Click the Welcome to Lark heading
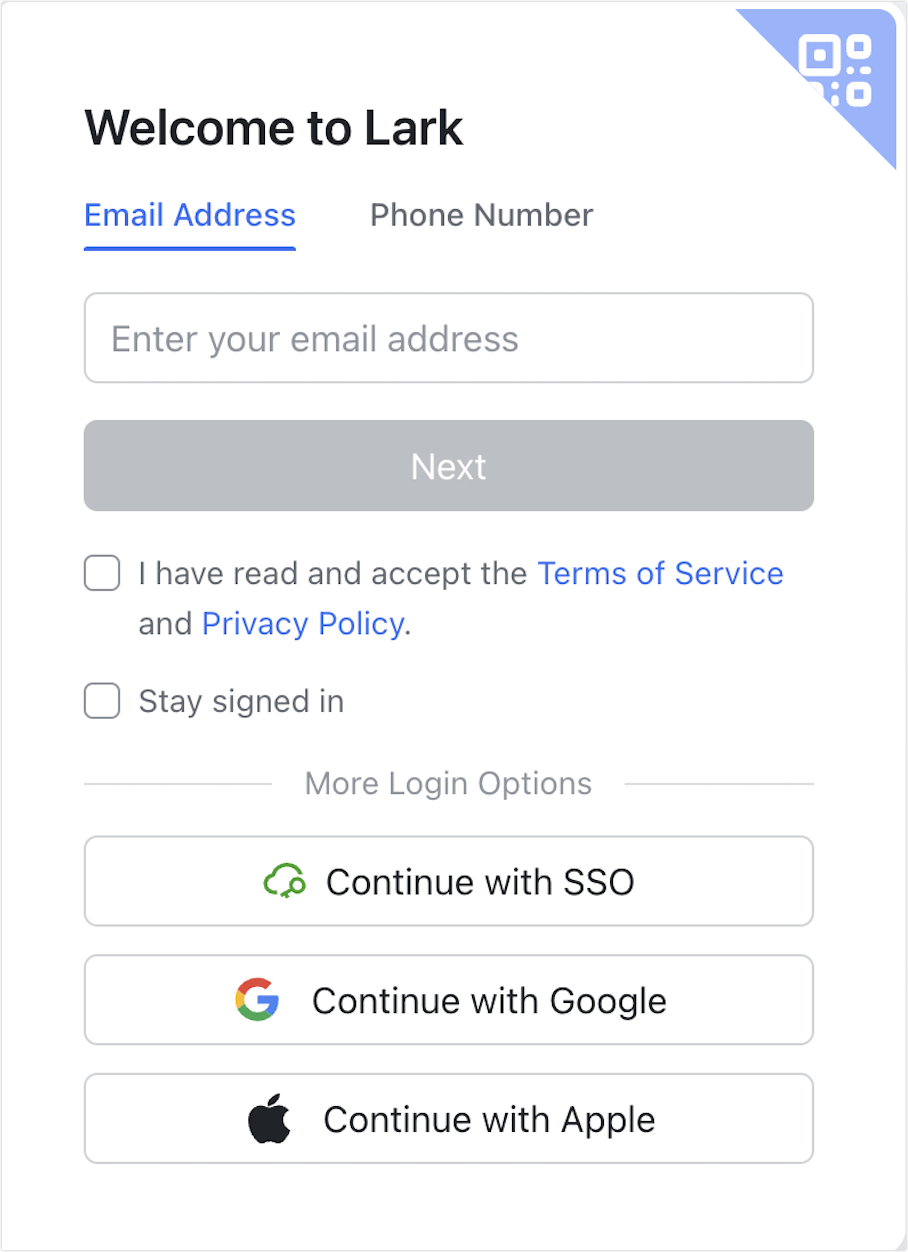 pyautogui.click(x=274, y=127)
